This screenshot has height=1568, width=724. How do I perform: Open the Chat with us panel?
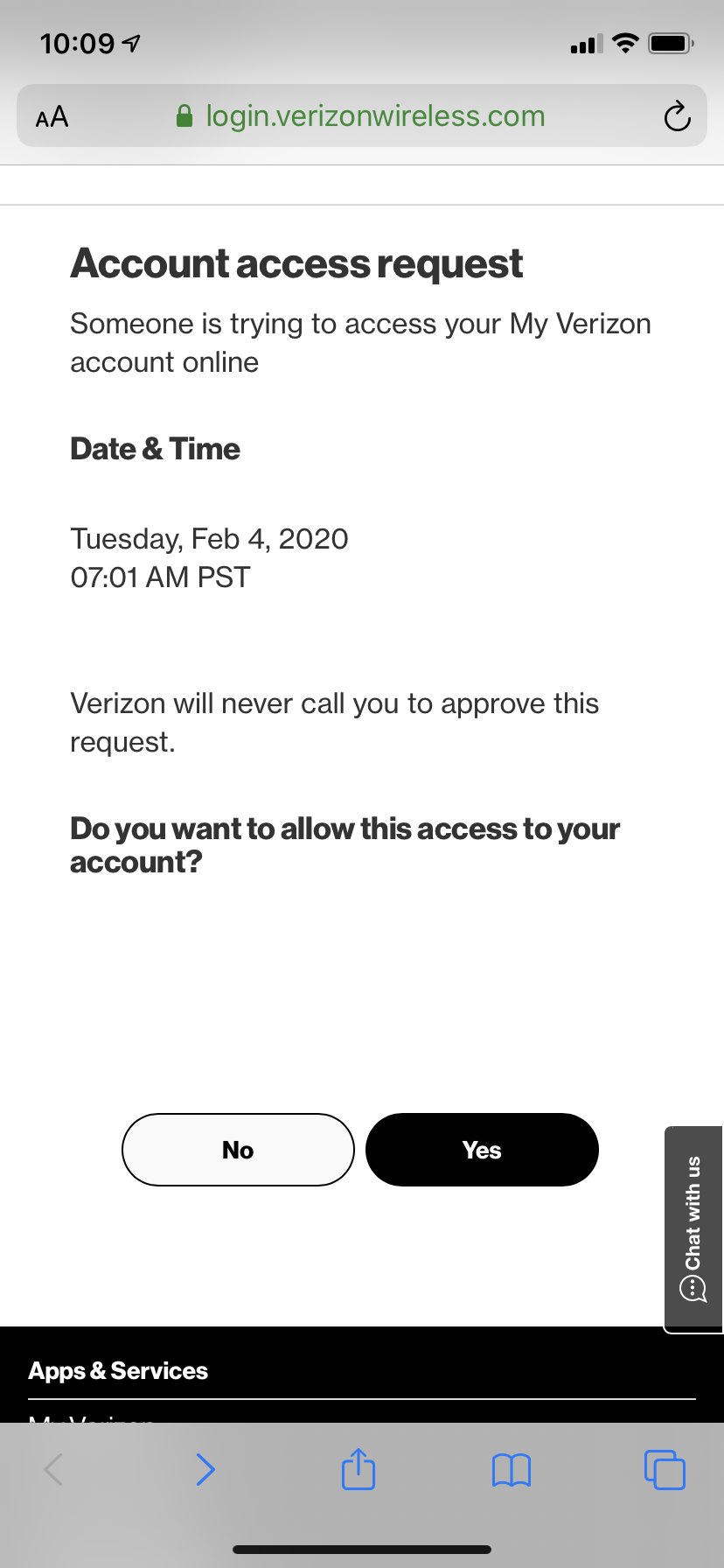click(693, 1228)
